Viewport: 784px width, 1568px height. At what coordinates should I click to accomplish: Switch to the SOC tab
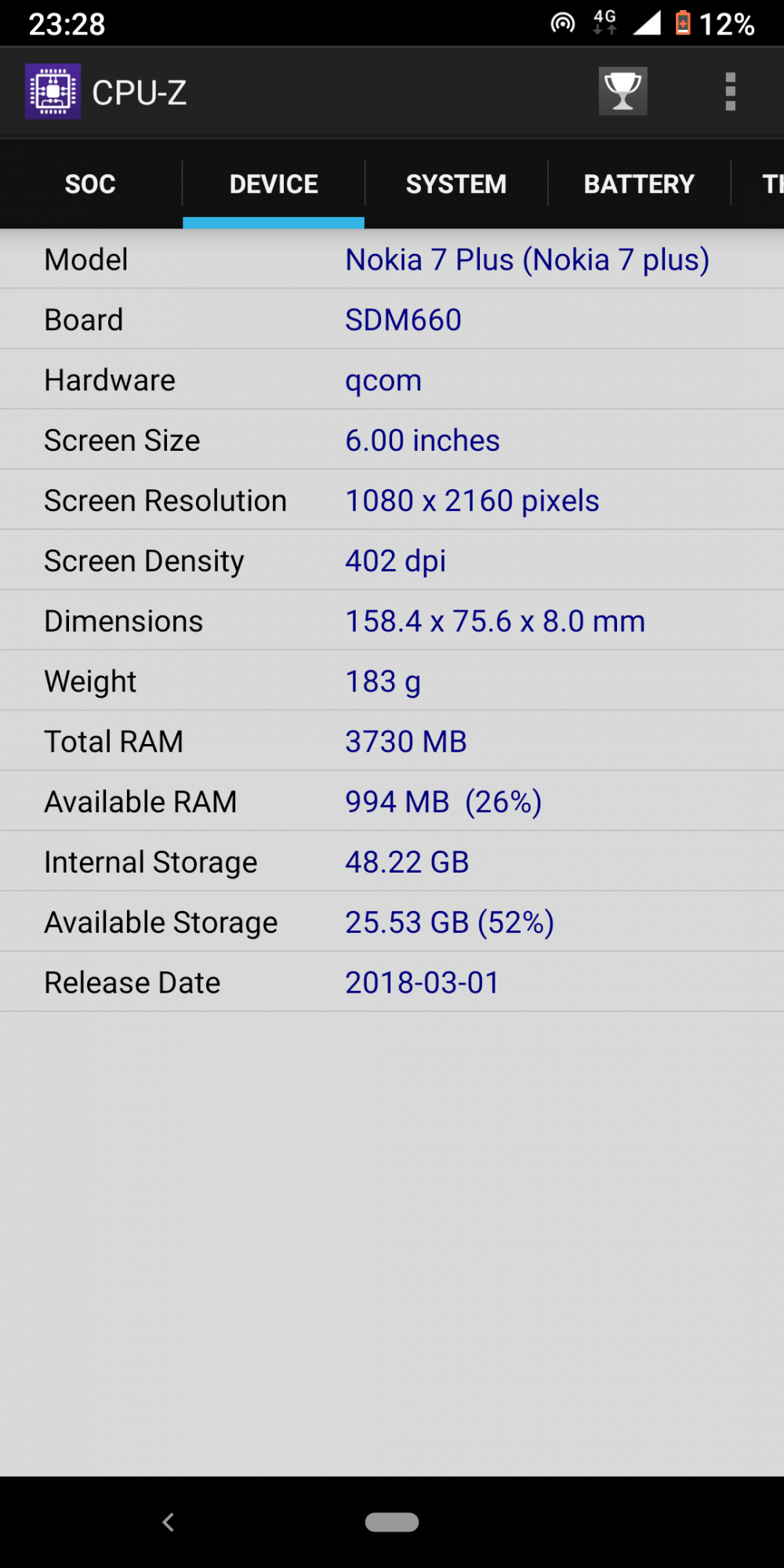(x=91, y=183)
